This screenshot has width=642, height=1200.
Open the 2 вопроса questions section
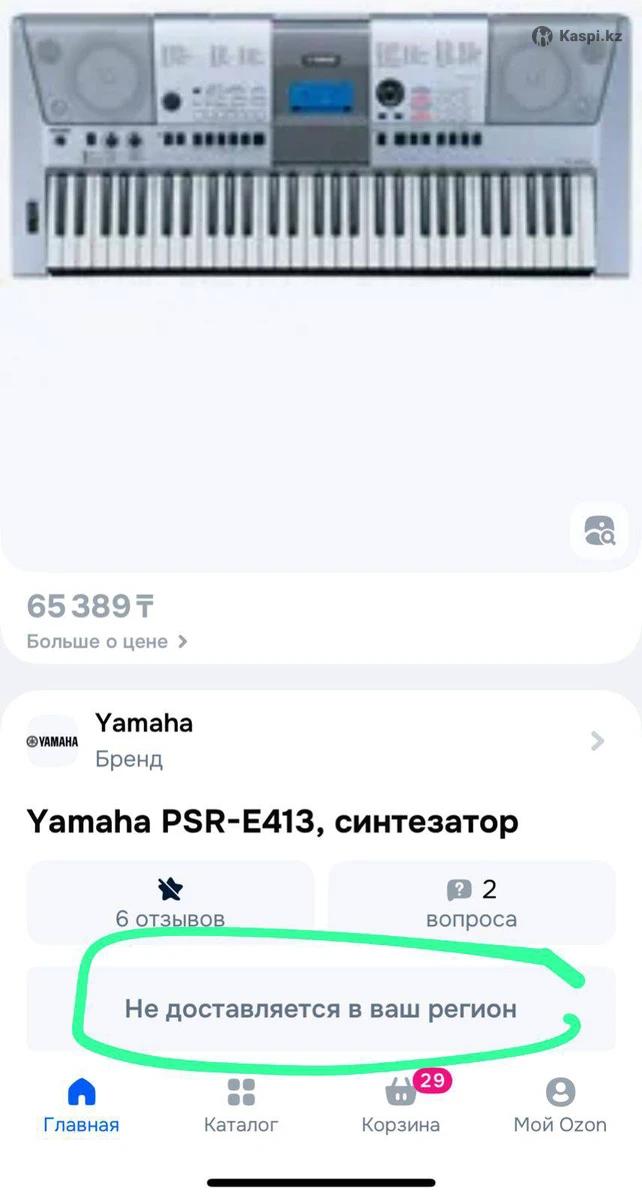point(471,902)
